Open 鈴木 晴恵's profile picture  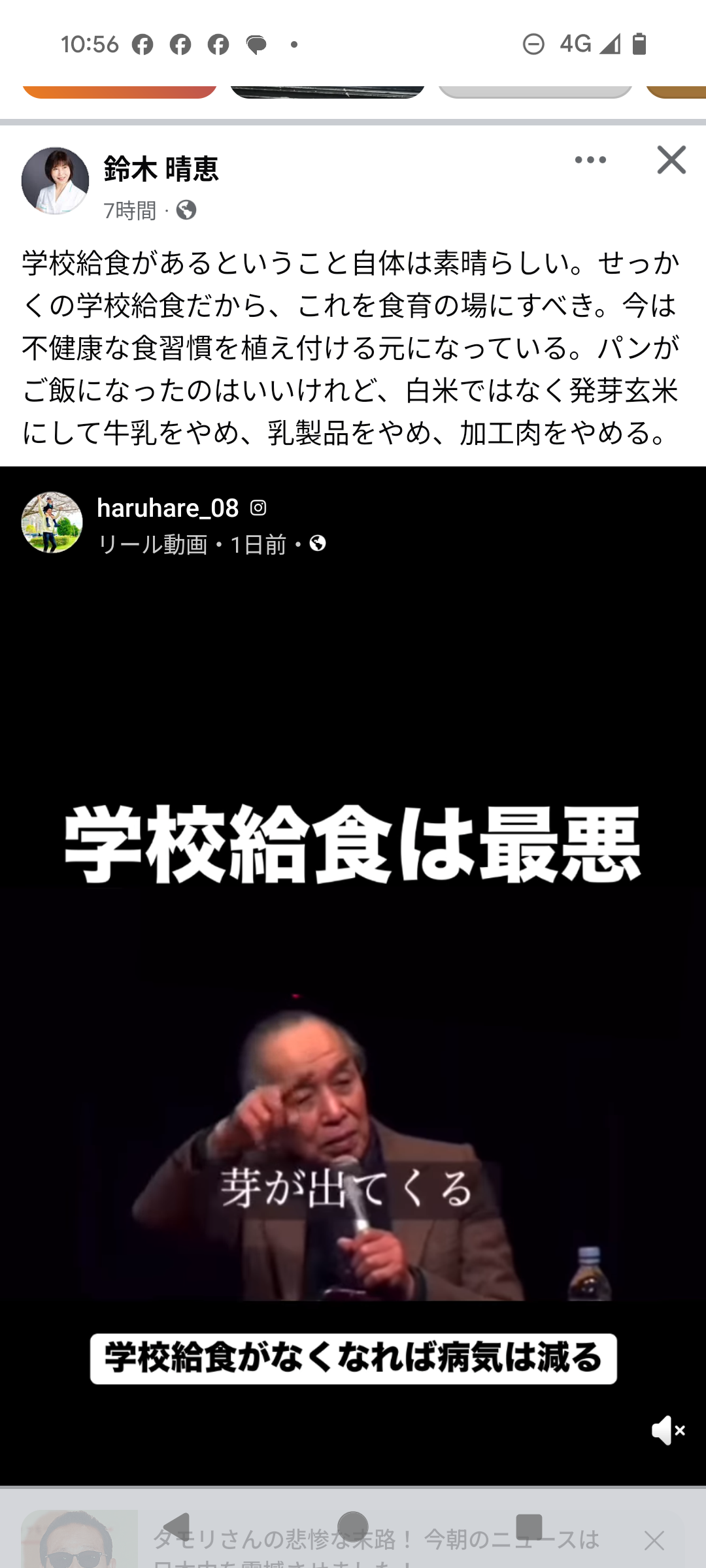(x=55, y=181)
